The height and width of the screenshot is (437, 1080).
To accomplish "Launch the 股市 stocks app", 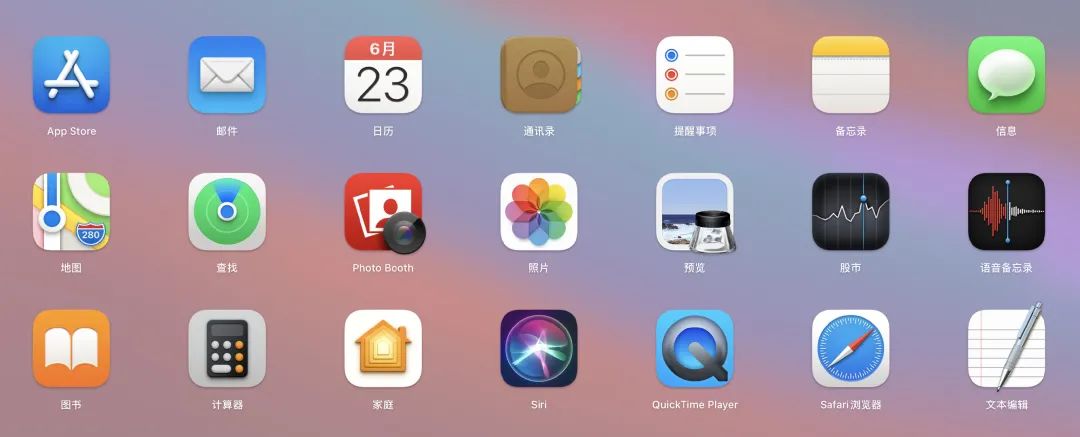I will tap(851, 212).
